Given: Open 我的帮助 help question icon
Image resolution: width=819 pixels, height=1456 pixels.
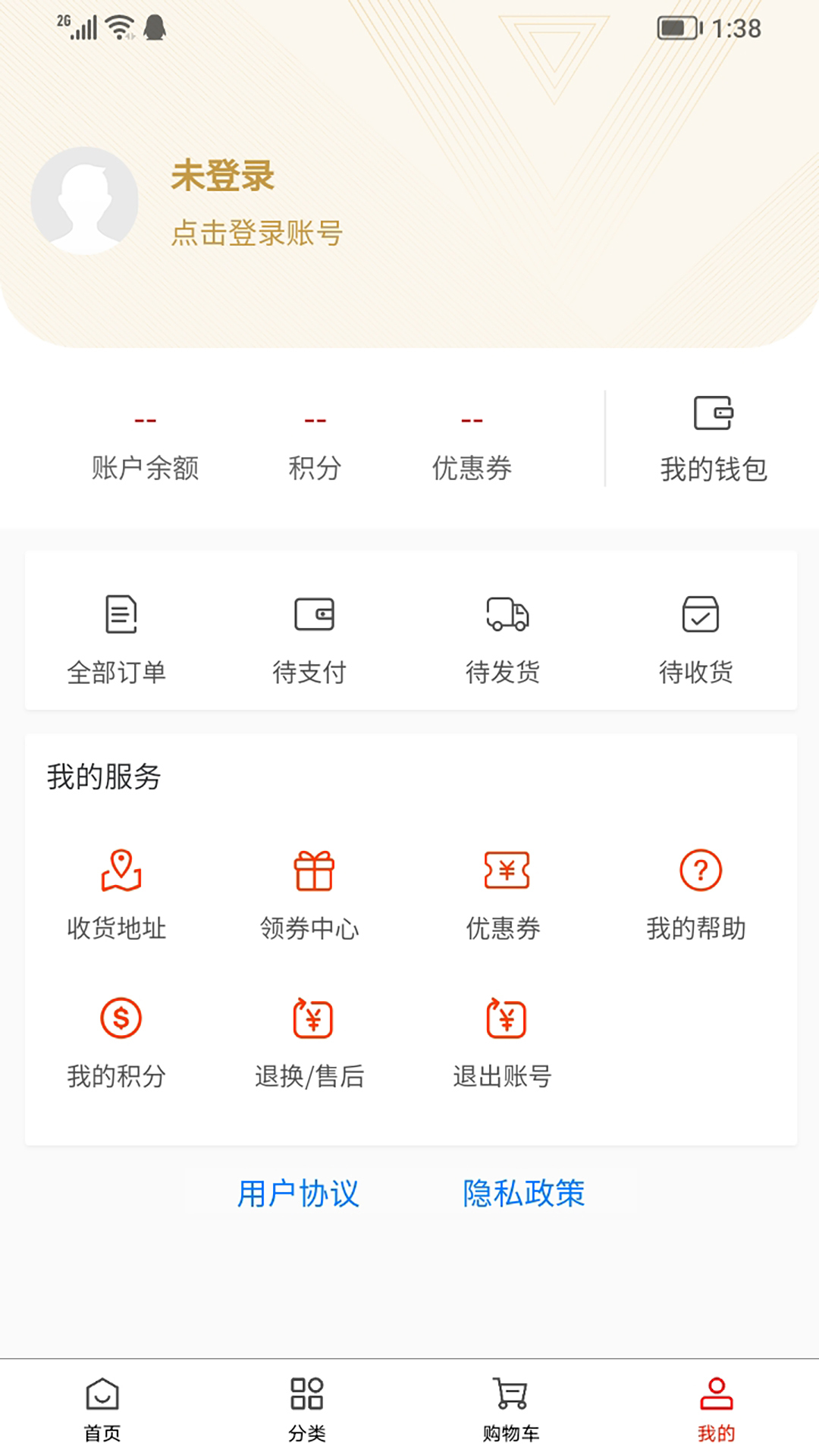Looking at the screenshot, I should point(697,872).
